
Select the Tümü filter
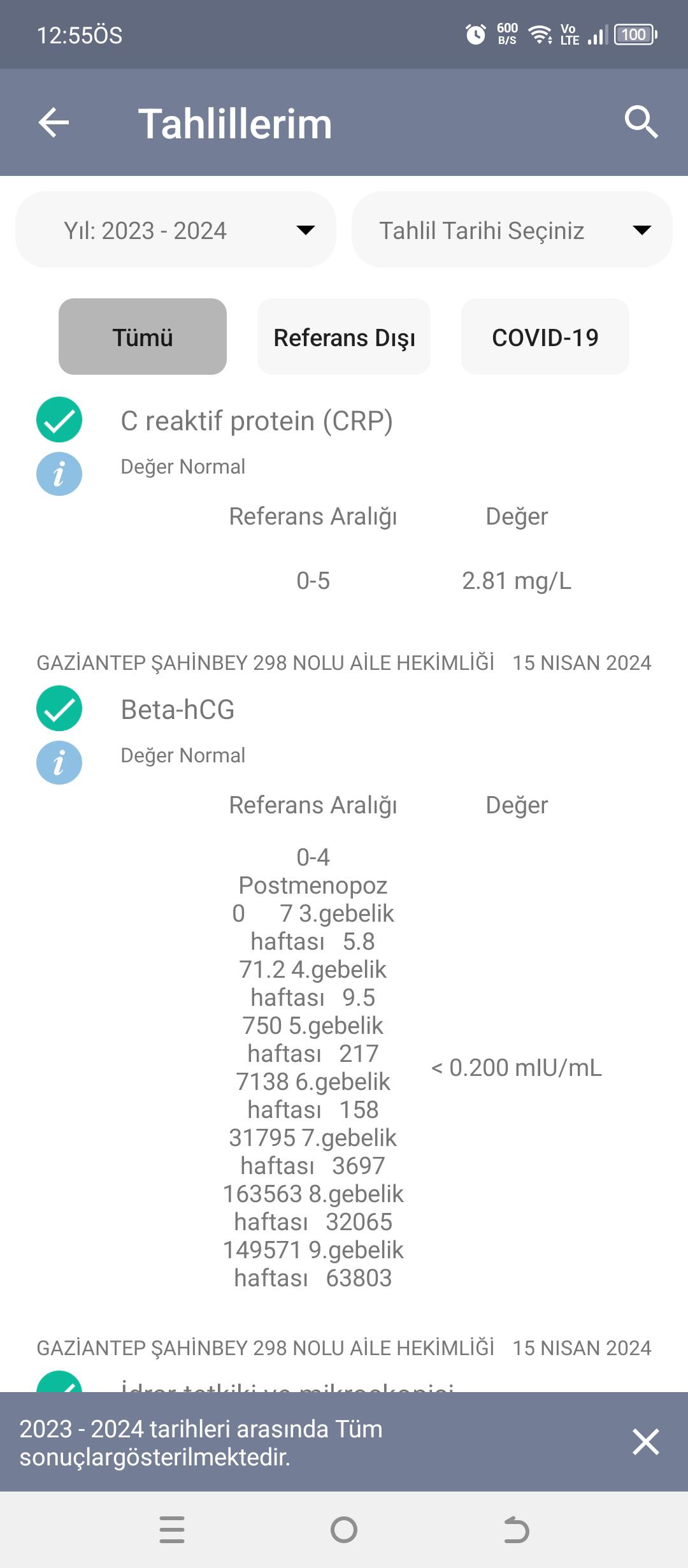pyautogui.click(x=143, y=337)
